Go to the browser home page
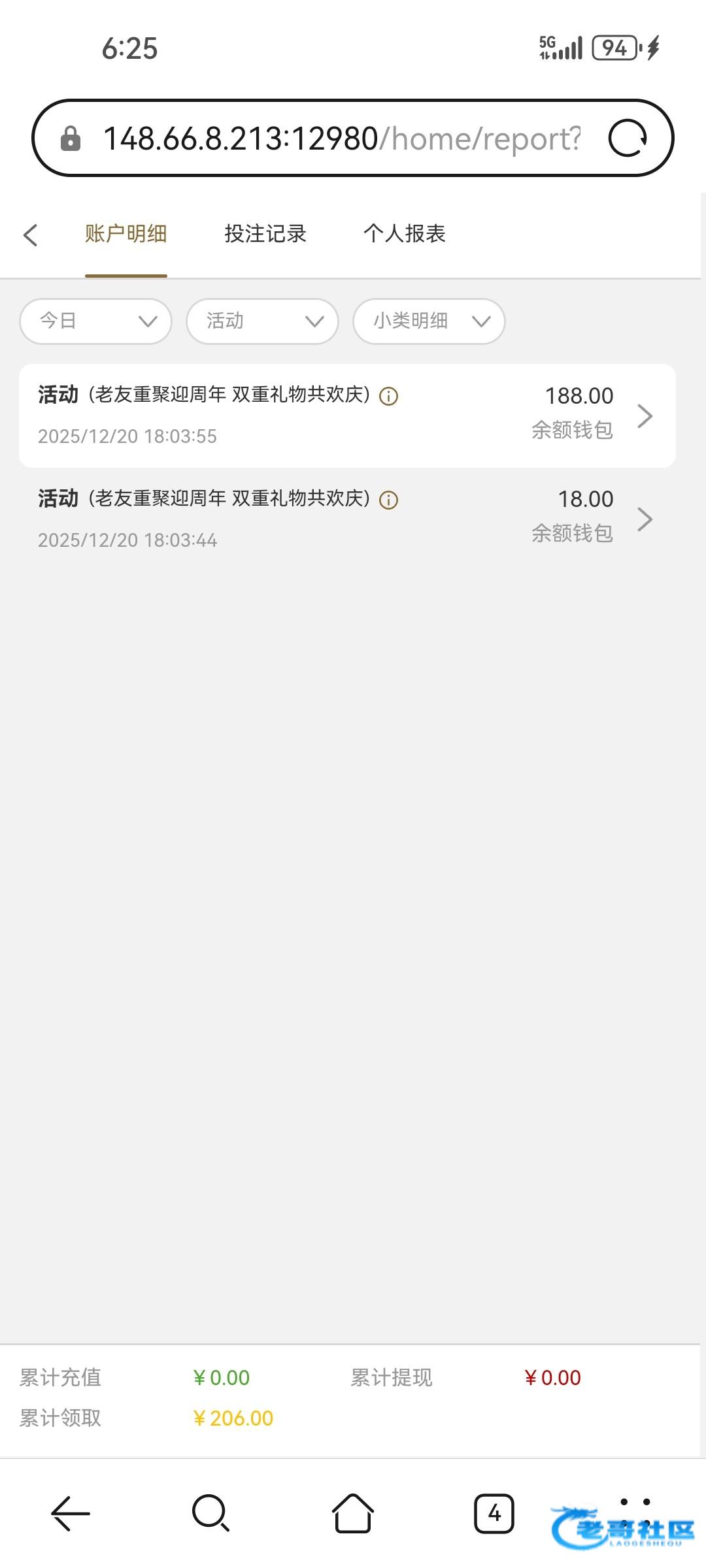This screenshot has width=706, height=1568. pyautogui.click(x=353, y=1513)
